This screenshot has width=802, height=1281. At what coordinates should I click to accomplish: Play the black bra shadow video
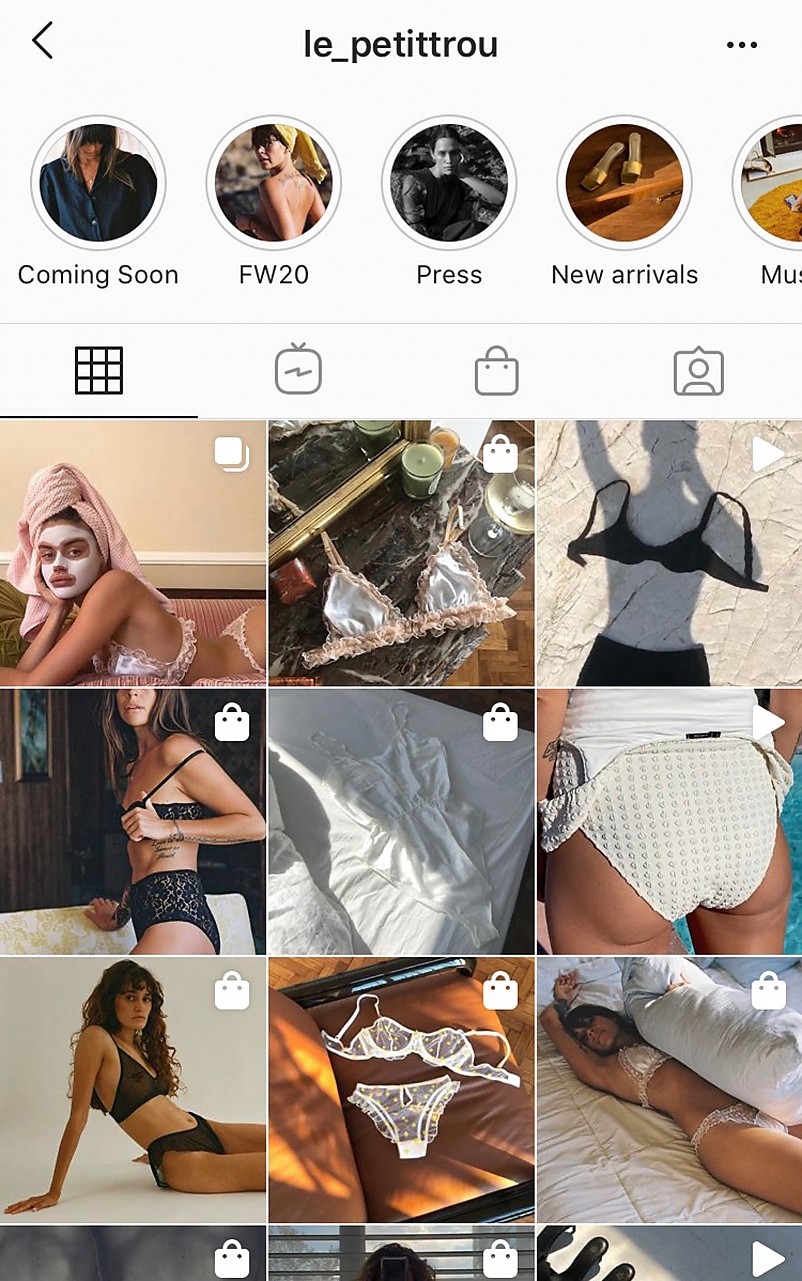(x=669, y=552)
